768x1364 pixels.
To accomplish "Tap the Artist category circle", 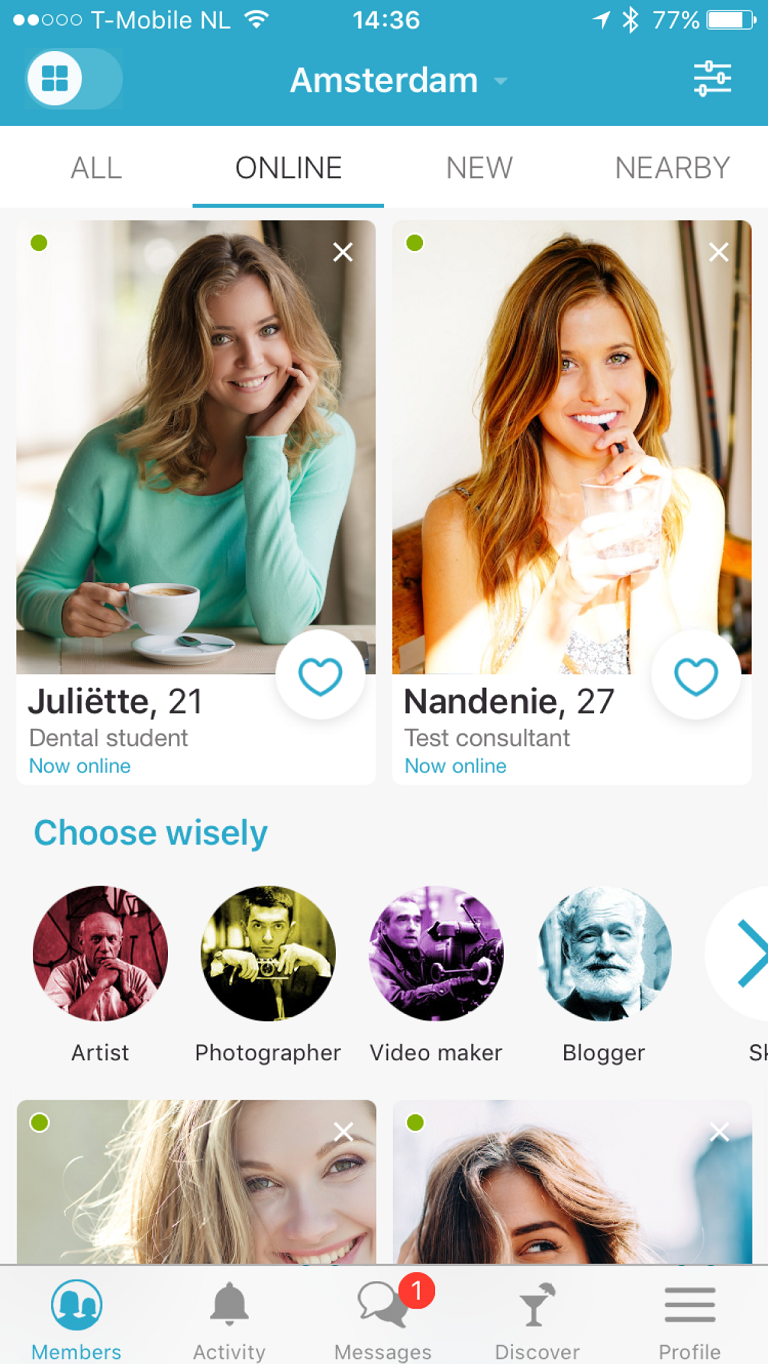I will (100, 953).
